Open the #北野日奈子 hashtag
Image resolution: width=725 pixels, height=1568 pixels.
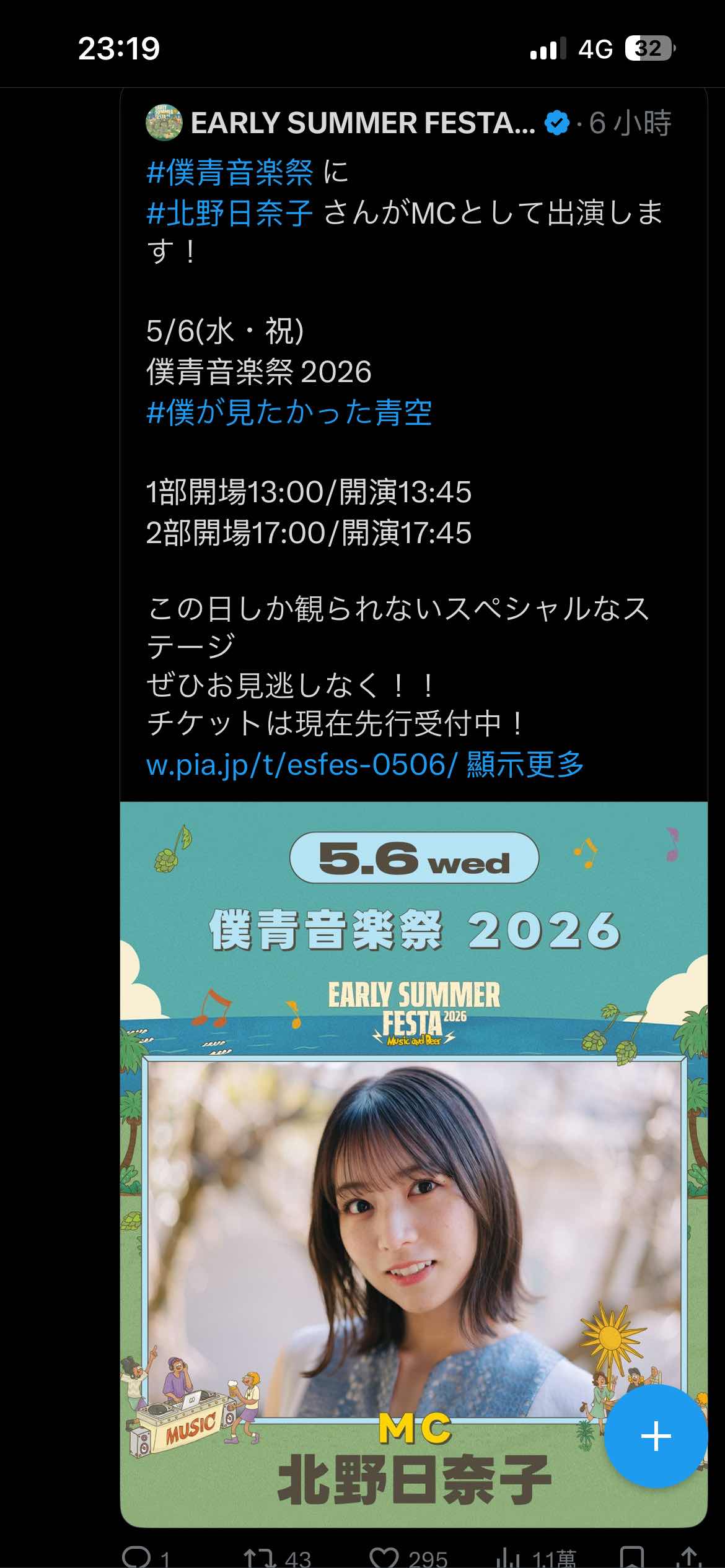(230, 213)
